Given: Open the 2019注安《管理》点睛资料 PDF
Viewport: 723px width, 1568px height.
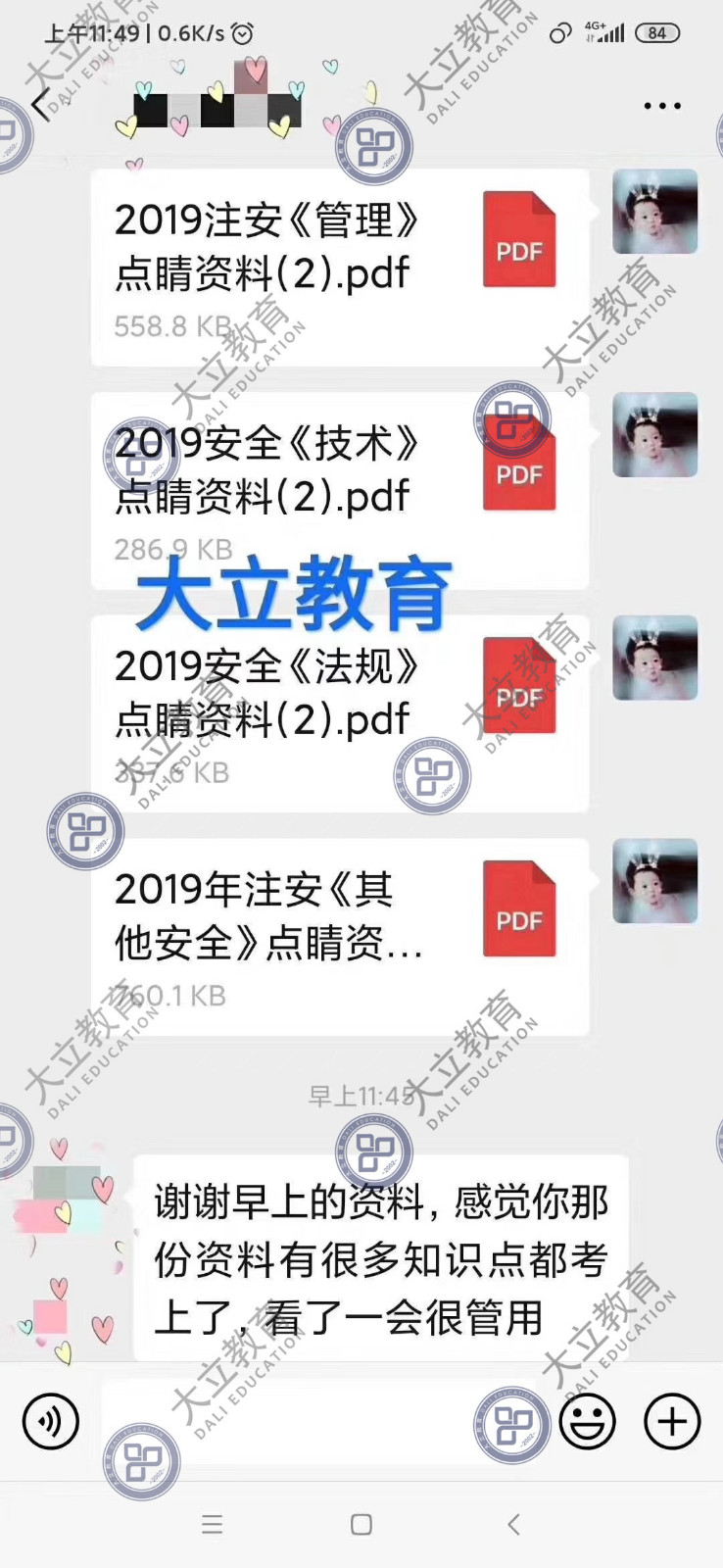Looking at the screenshot, I should [x=339, y=267].
